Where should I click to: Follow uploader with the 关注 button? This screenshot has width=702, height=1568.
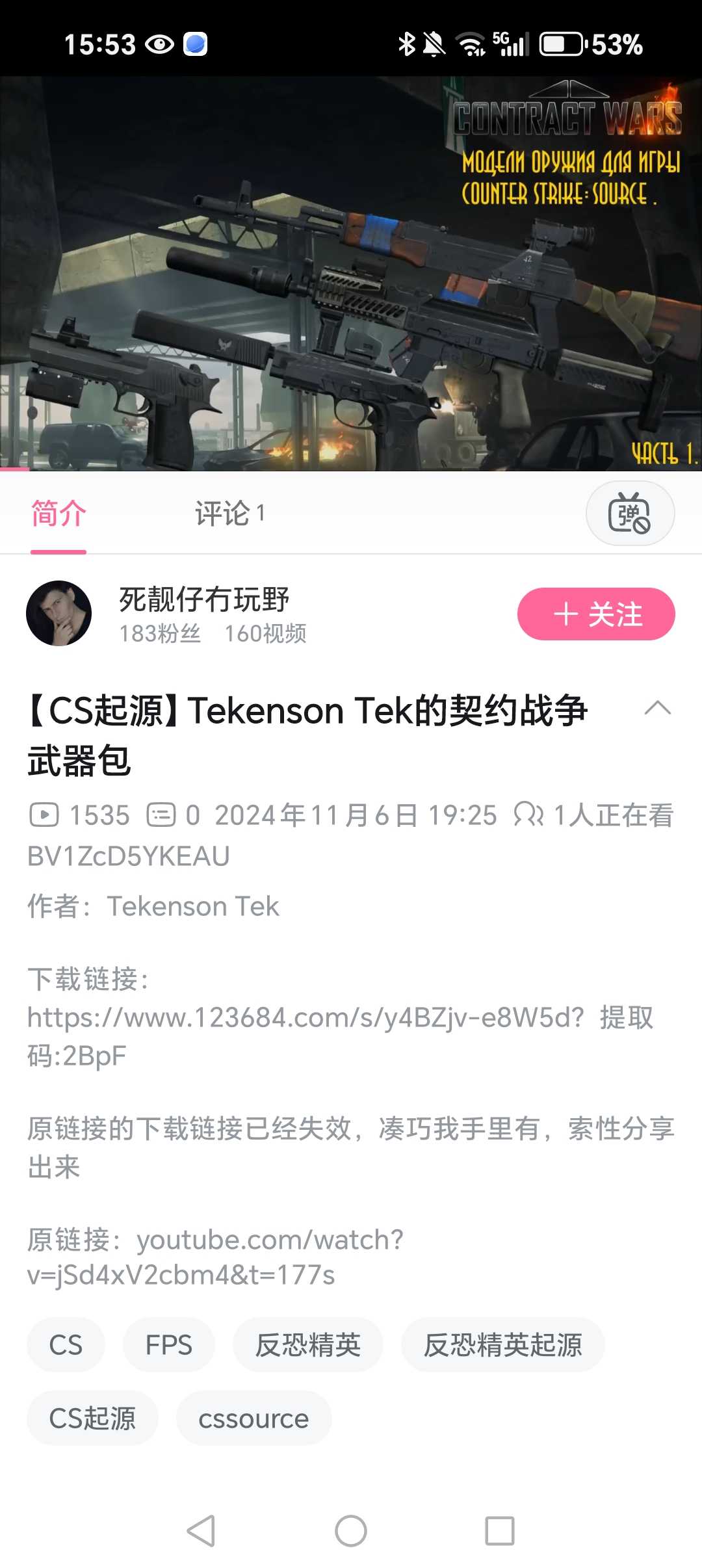point(595,614)
